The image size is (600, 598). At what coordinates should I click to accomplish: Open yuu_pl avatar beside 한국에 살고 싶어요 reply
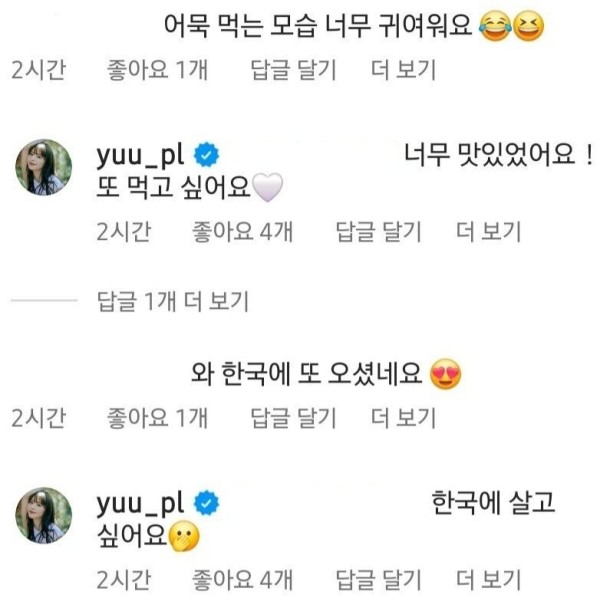pyautogui.click(x=43, y=515)
